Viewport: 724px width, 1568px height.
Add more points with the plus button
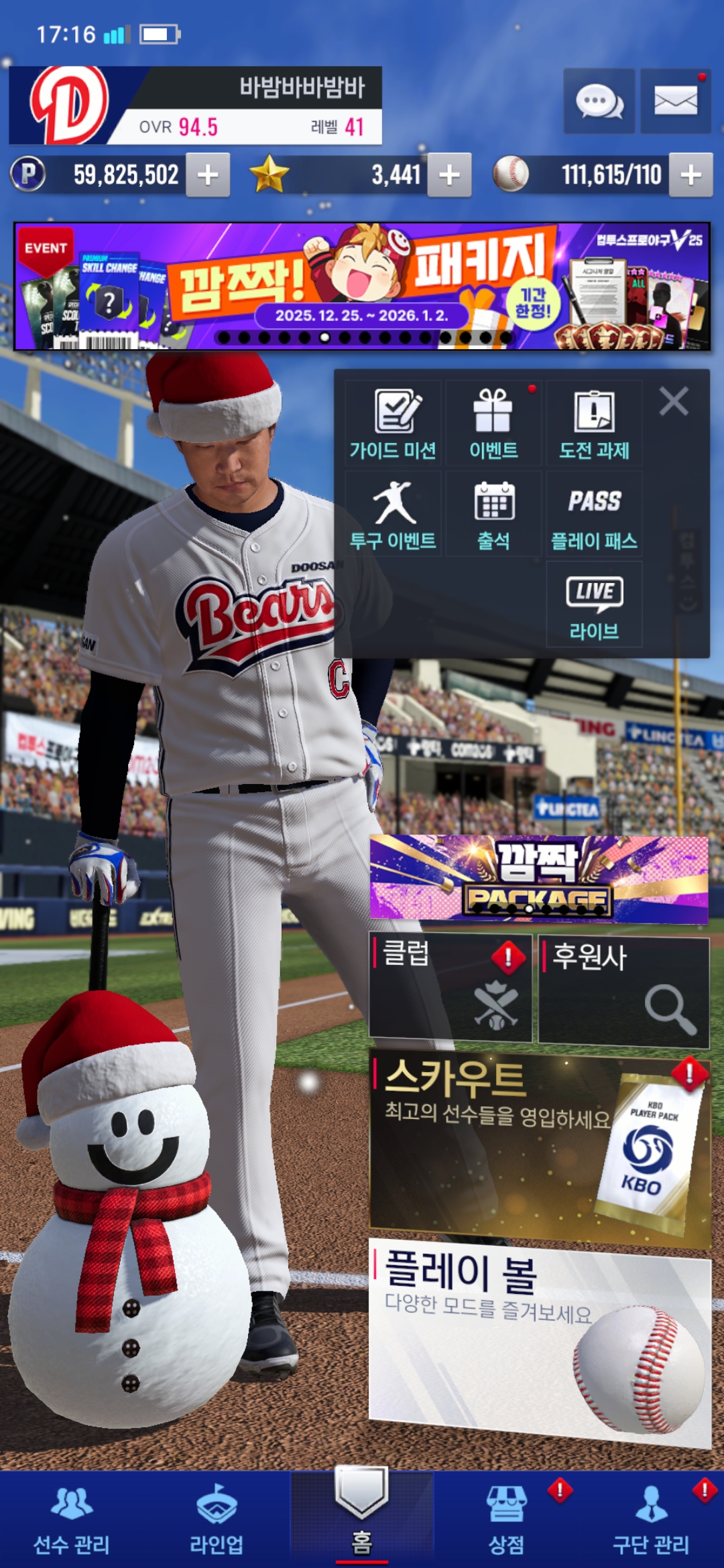(x=208, y=175)
